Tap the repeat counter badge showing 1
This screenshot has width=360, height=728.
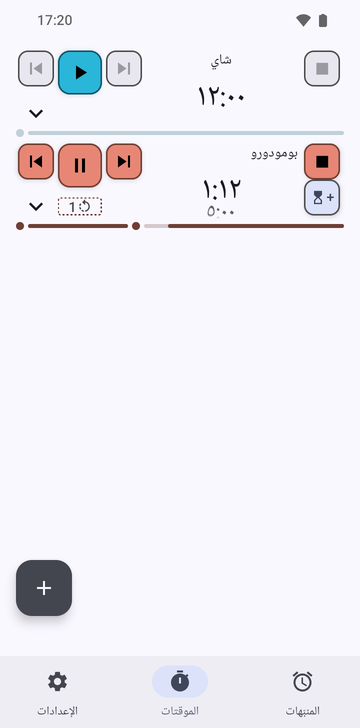pos(80,207)
